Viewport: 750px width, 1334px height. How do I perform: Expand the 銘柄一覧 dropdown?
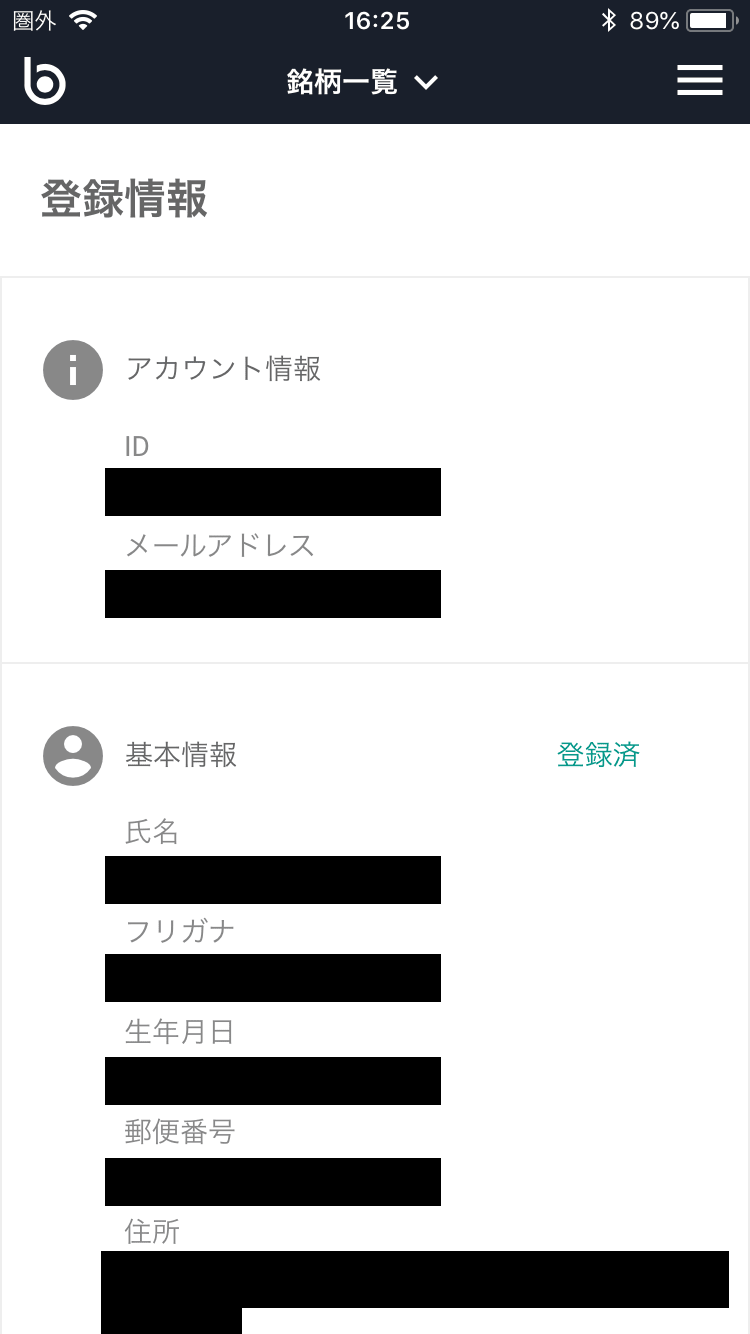point(362,82)
